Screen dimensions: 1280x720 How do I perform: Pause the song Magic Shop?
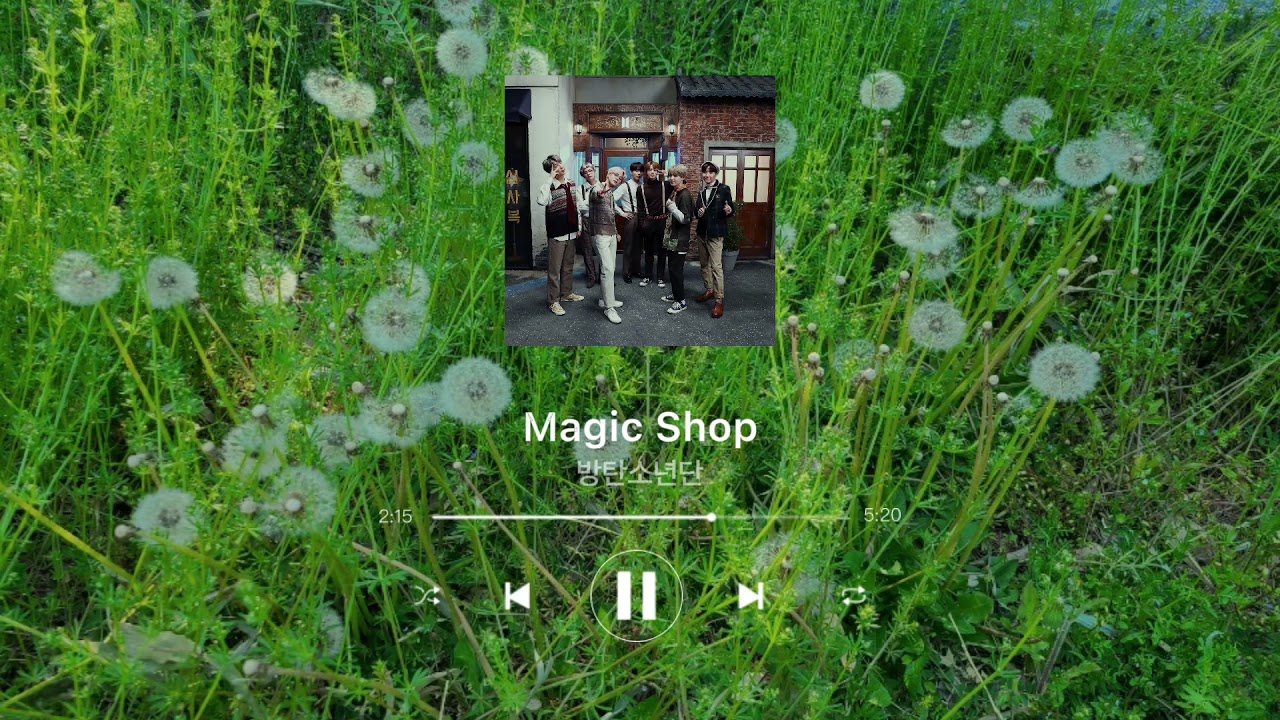point(636,596)
